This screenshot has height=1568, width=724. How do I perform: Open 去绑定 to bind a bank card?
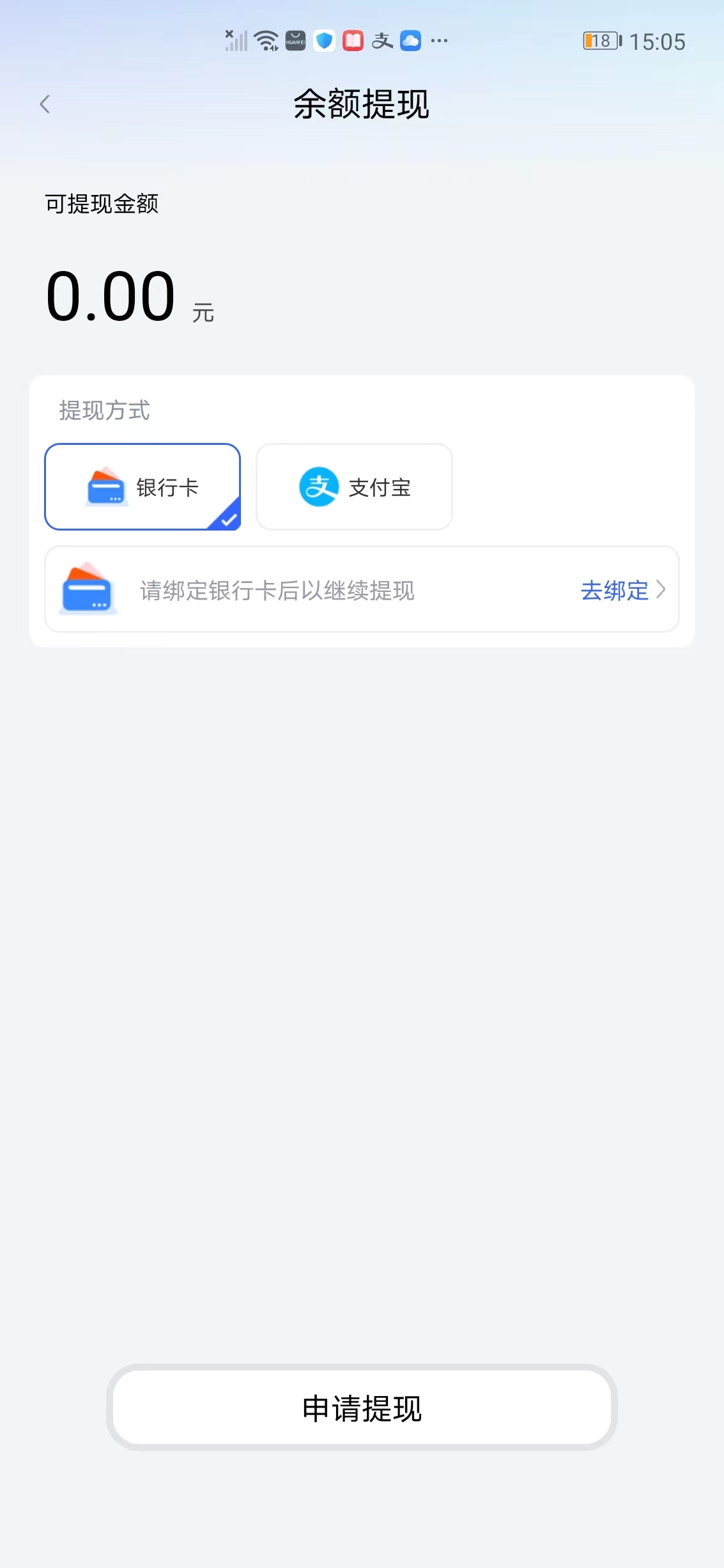coord(614,591)
